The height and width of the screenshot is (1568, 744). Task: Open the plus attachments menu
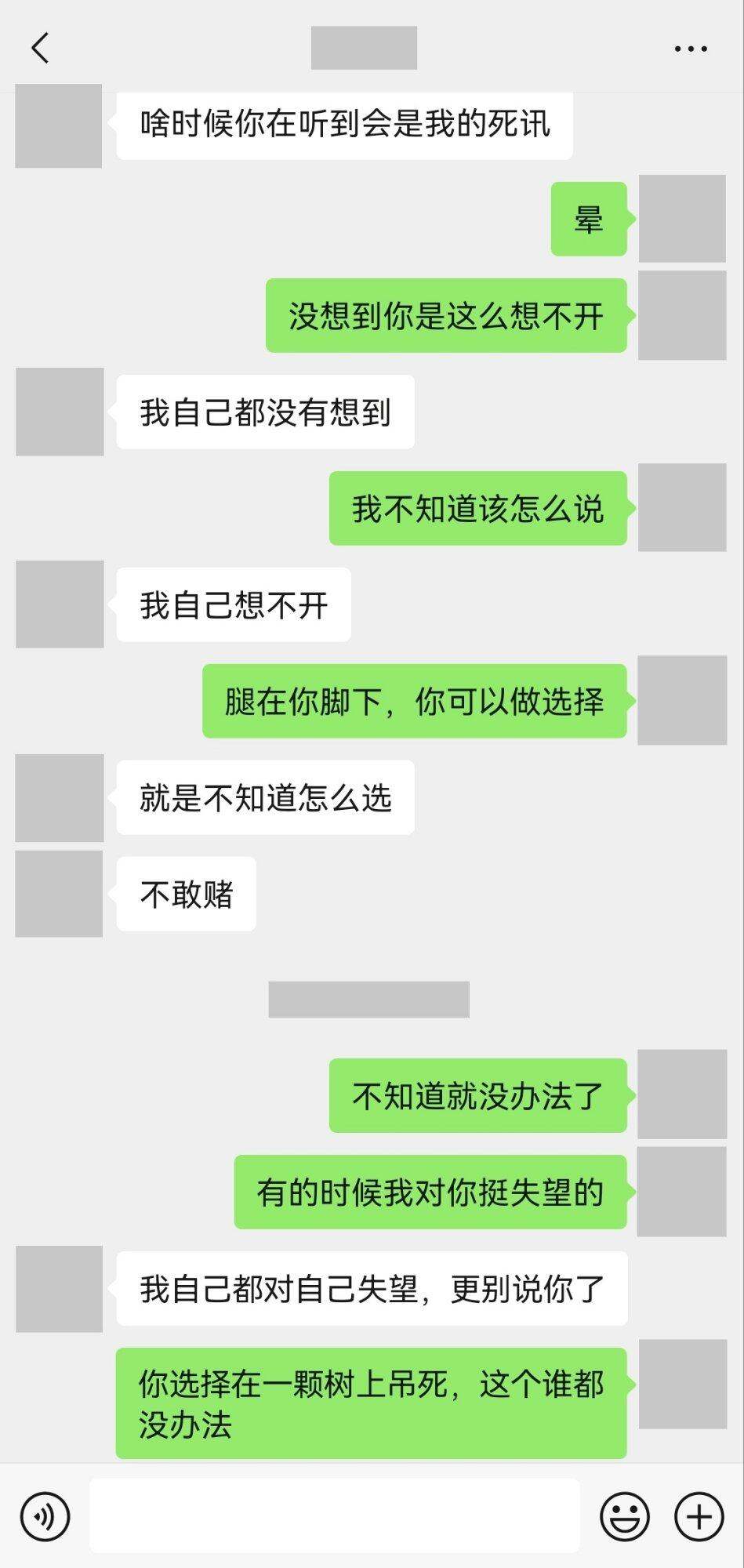click(699, 1516)
